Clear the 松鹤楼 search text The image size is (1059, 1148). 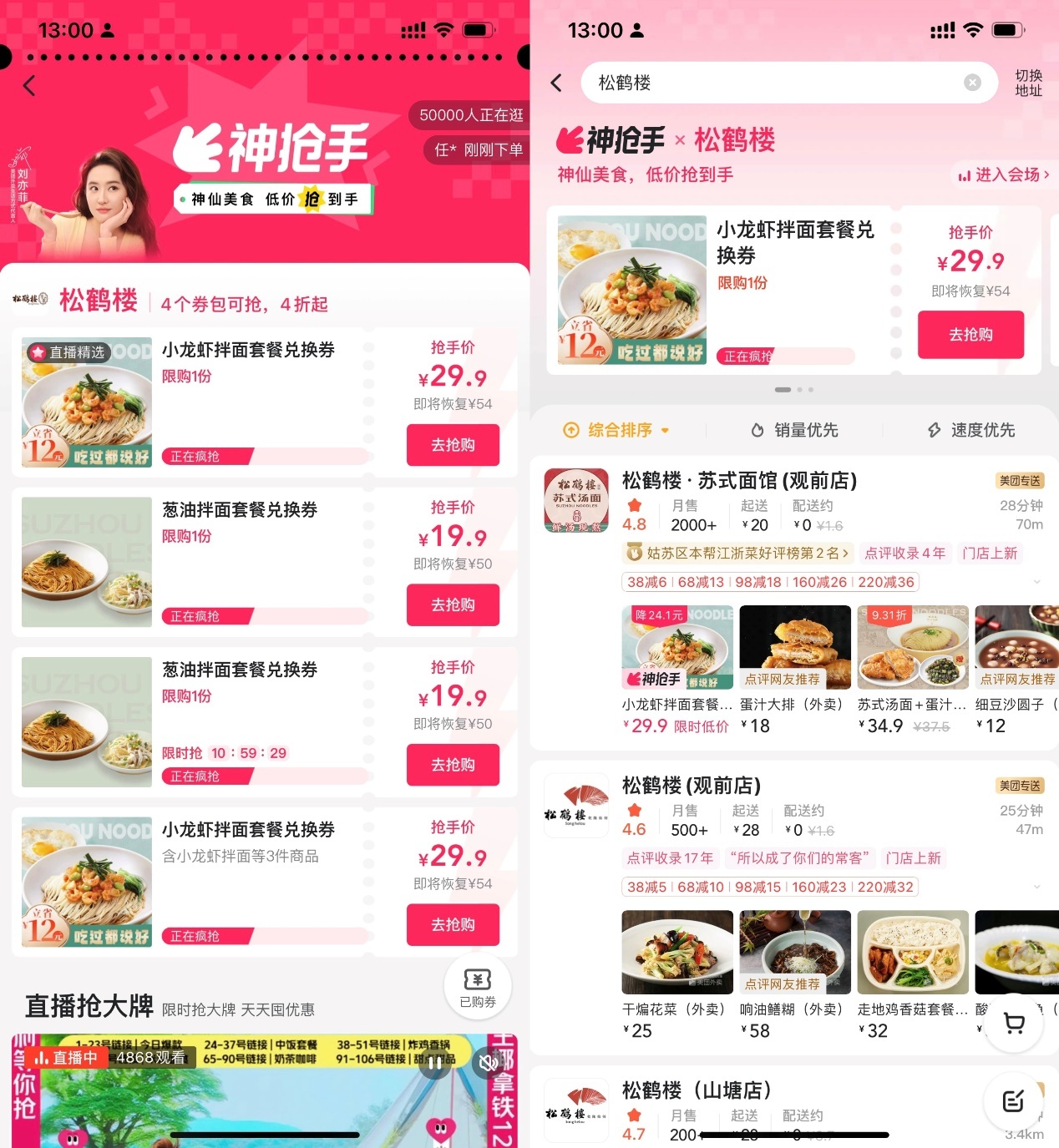(971, 83)
